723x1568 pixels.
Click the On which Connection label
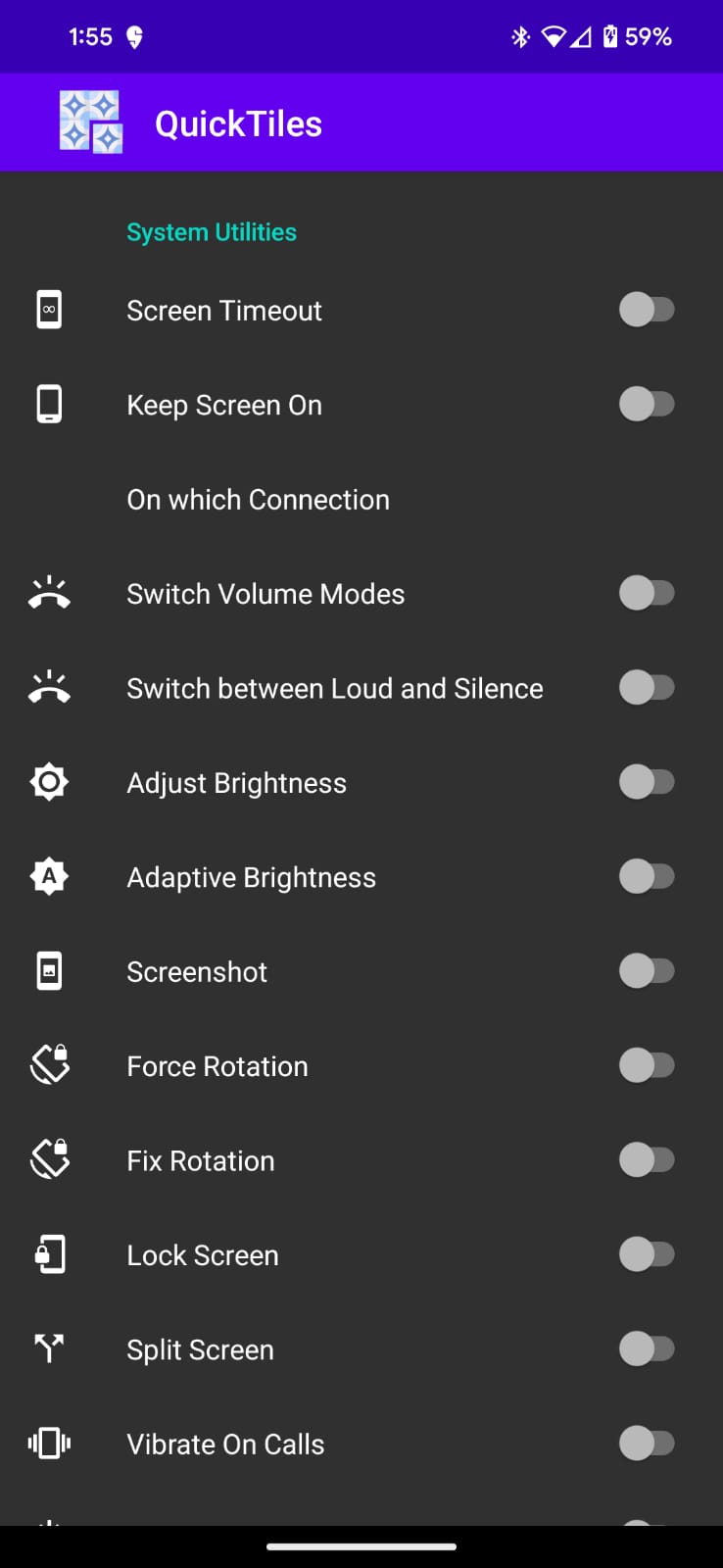tap(258, 499)
